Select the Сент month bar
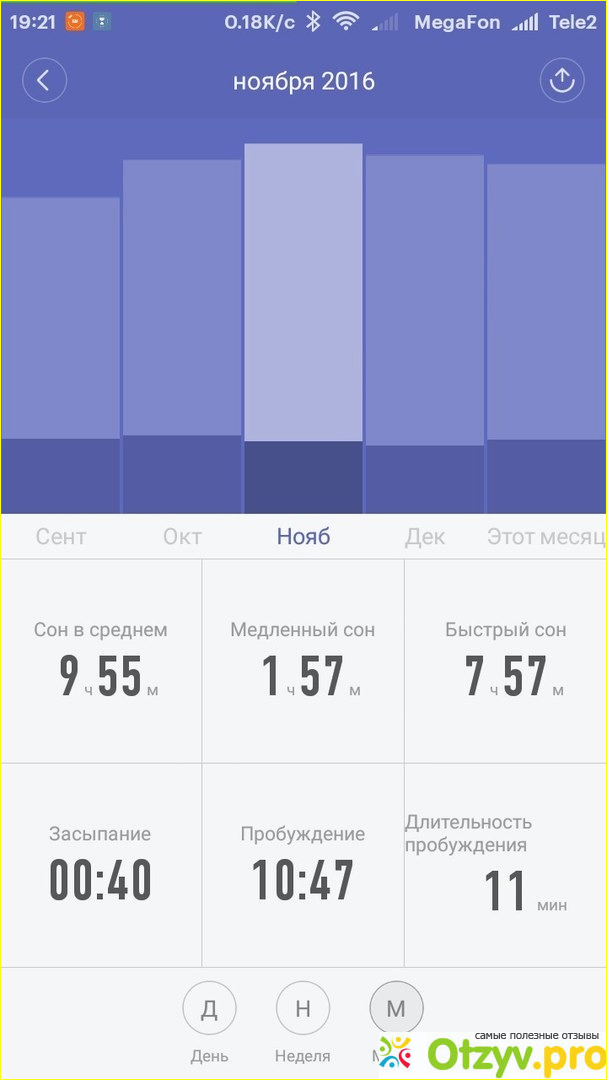 click(x=60, y=355)
